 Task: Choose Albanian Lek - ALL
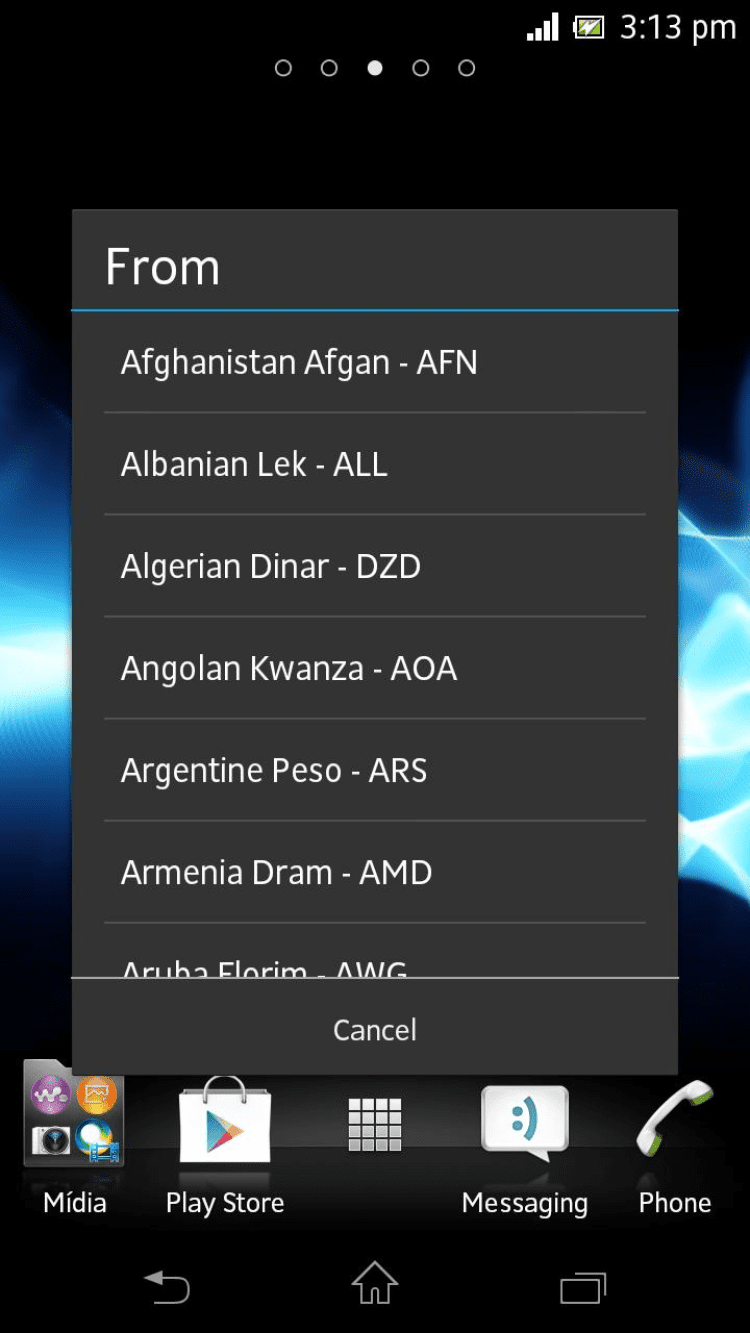click(x=375, y=464)
